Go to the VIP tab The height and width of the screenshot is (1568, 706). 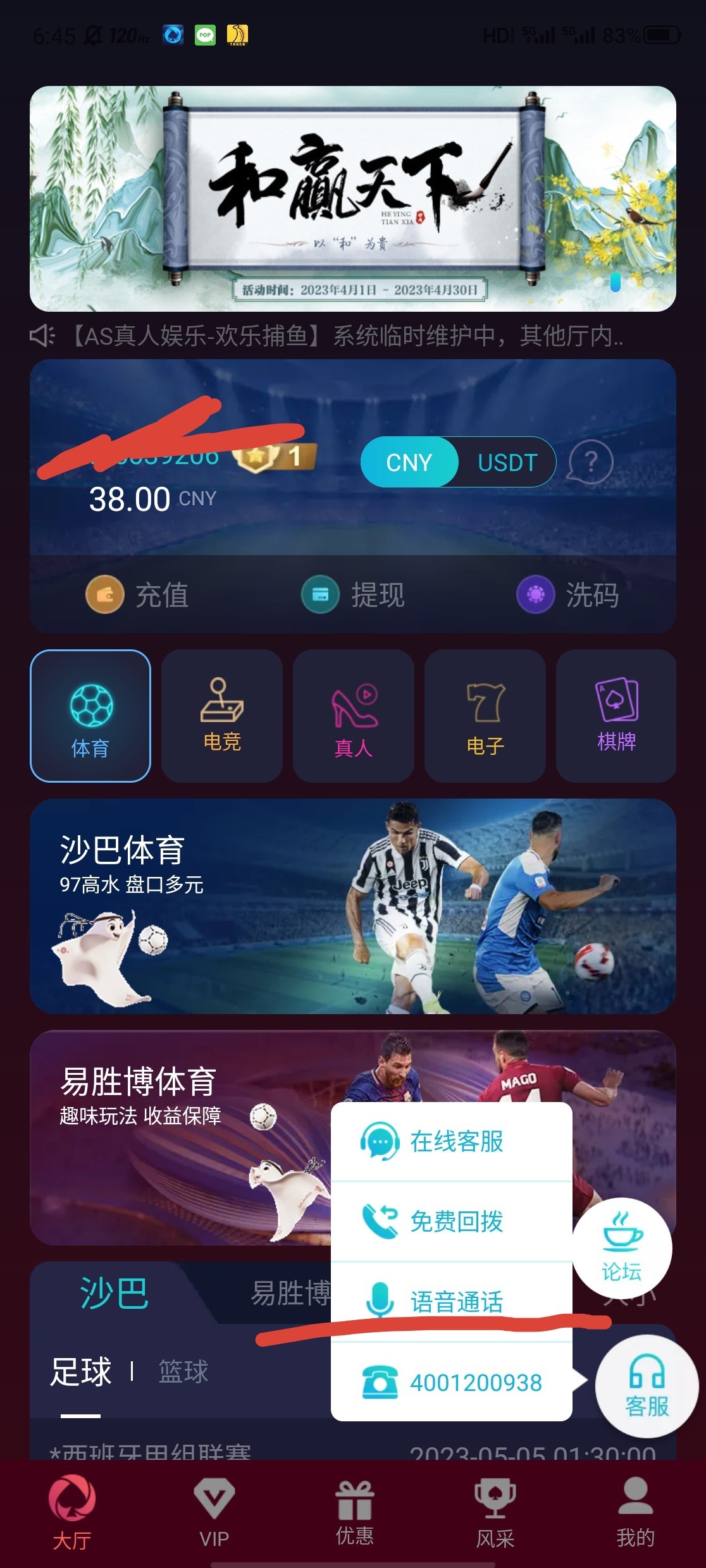pos(214,1514)
